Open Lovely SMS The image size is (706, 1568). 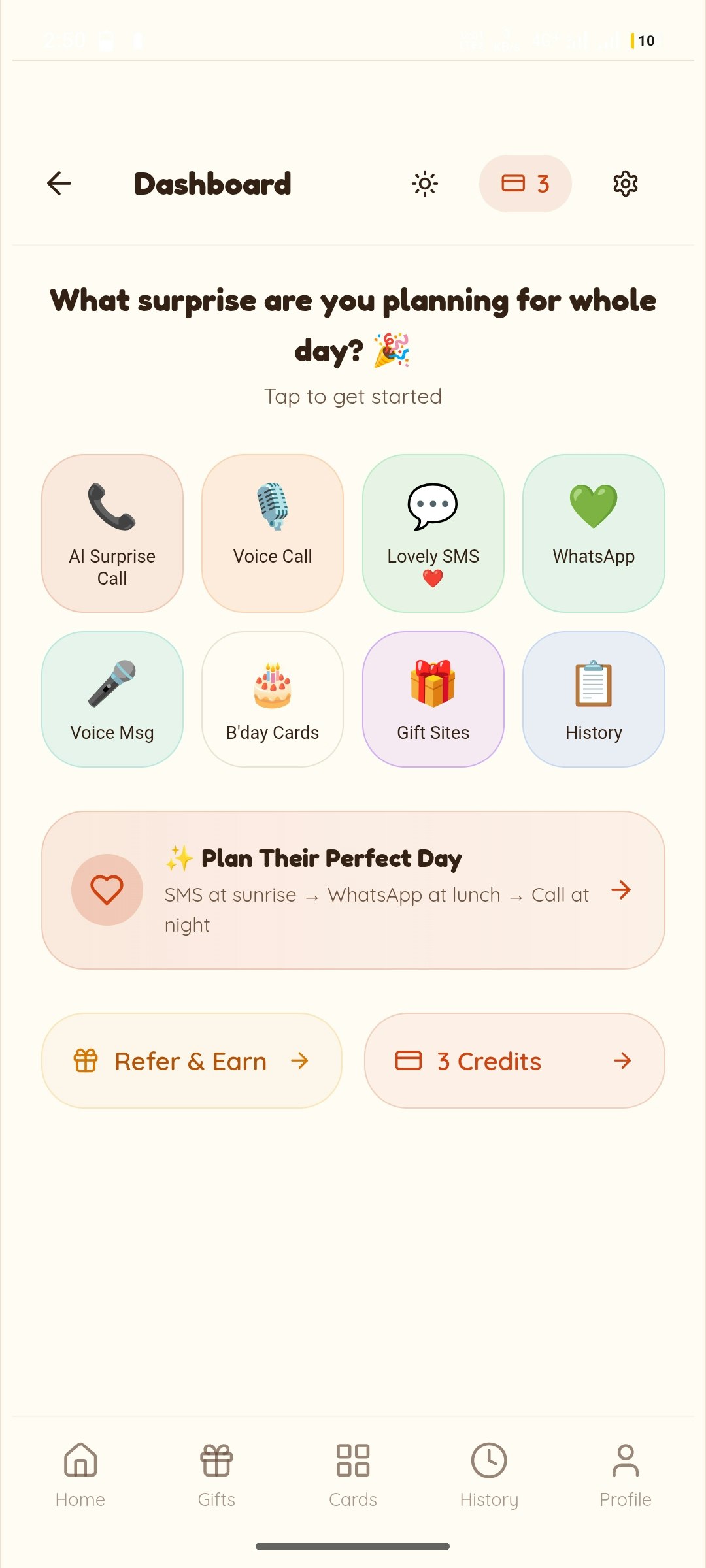[x=433, y=533]
